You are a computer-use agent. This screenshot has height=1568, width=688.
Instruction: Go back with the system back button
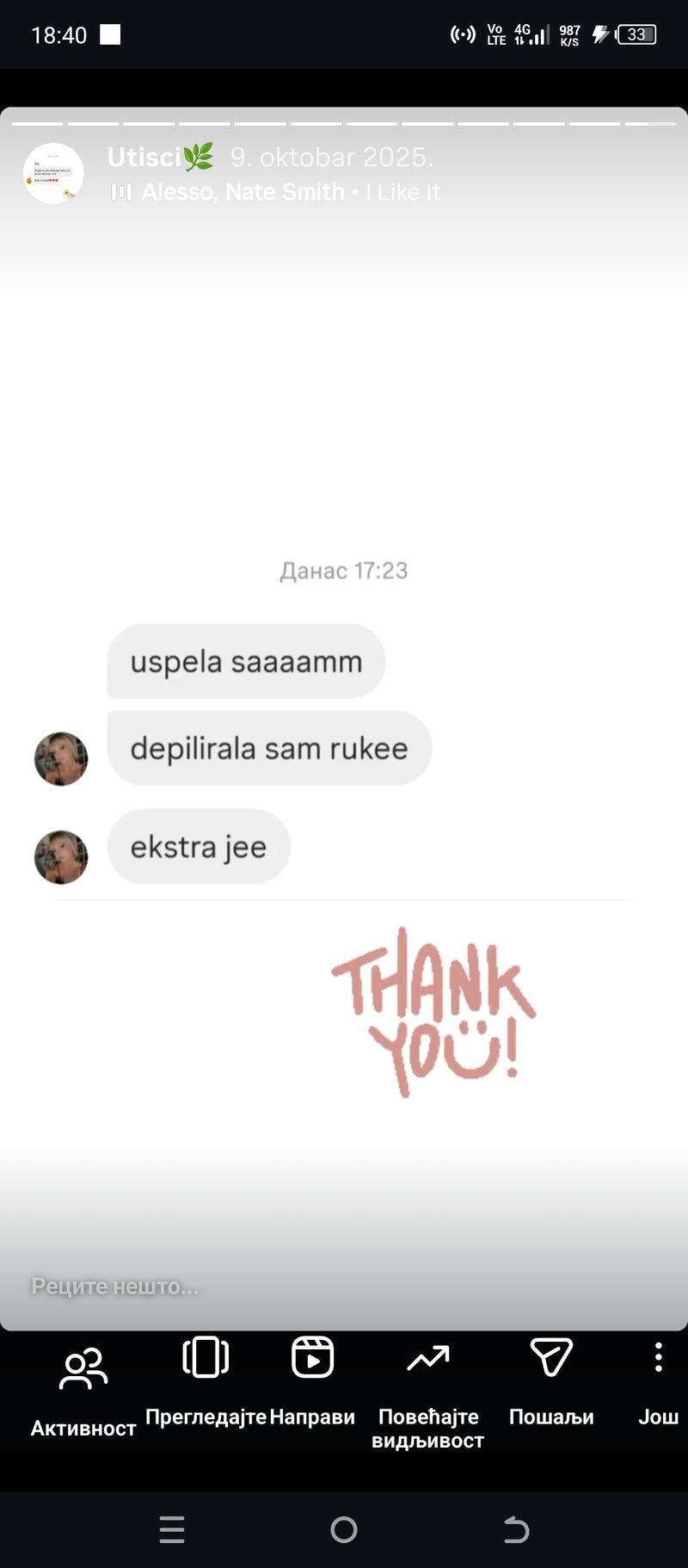pos(516,1529)
